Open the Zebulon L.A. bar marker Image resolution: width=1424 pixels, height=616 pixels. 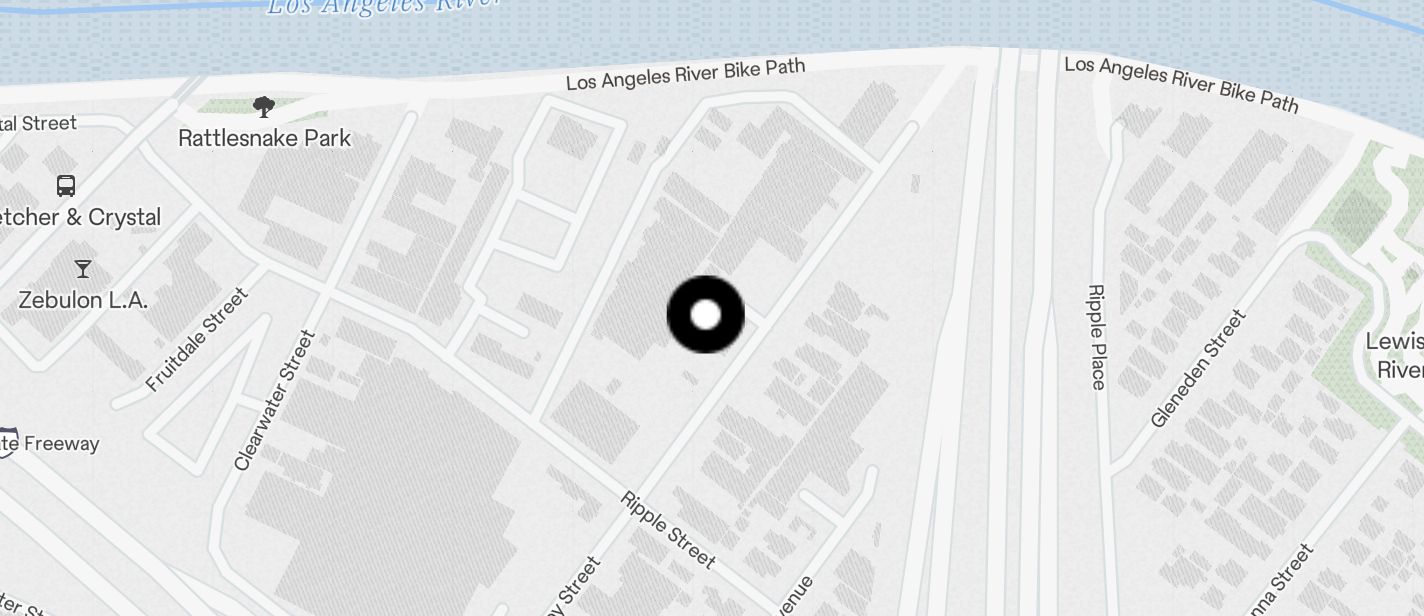[x=83, y=268]
